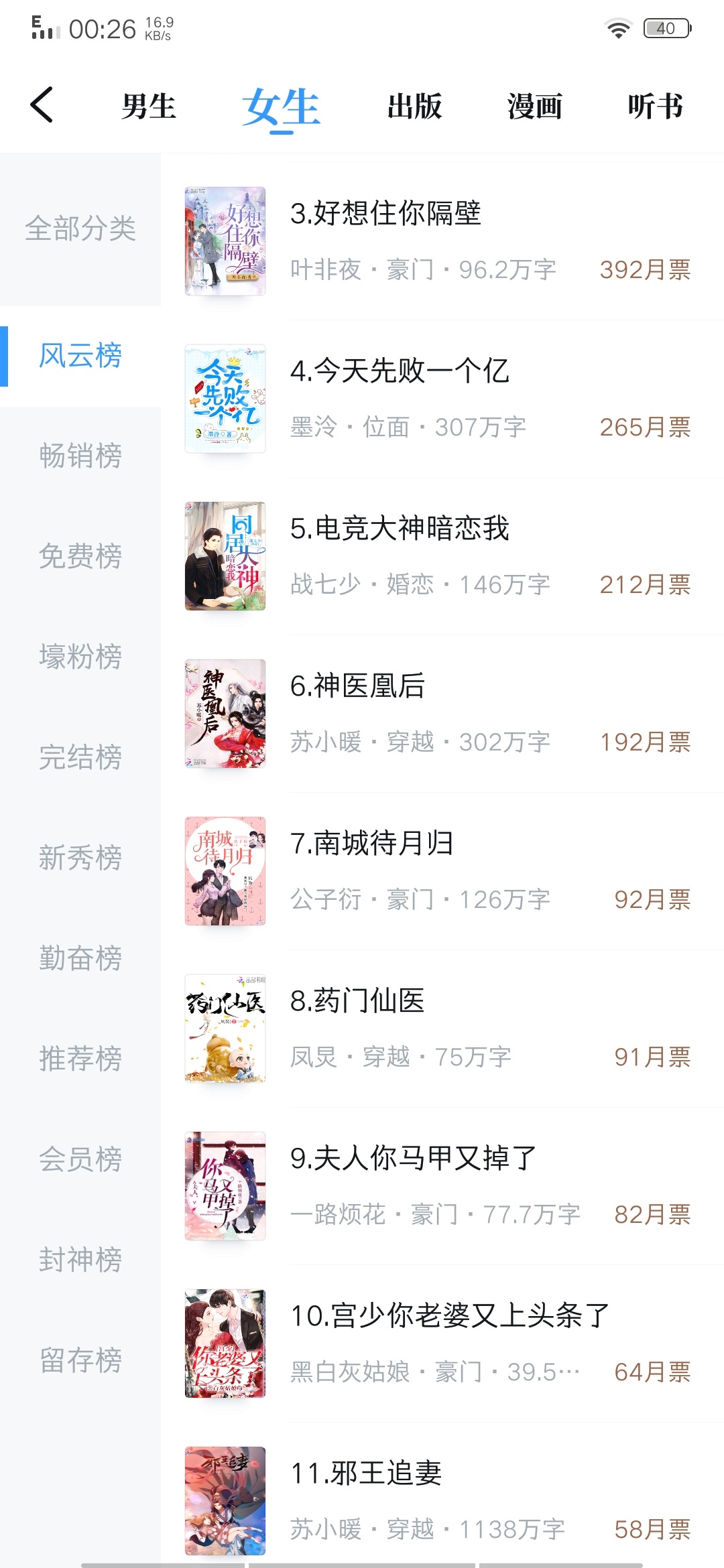Viewport: 724px width, 1568px height.
Task: Select the 新秀榜 ranking list
Action: [80, 858]
